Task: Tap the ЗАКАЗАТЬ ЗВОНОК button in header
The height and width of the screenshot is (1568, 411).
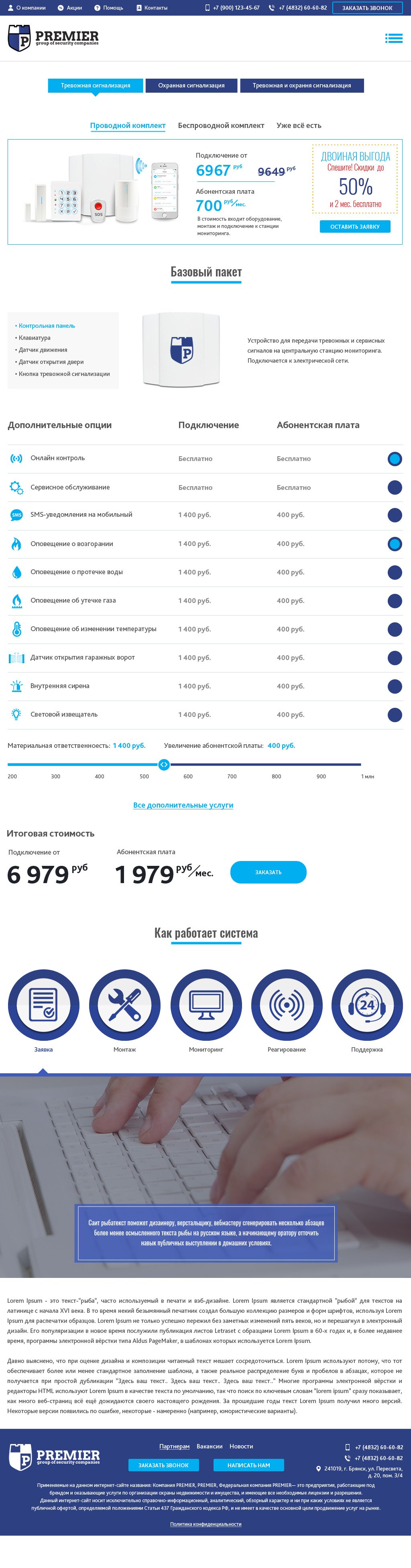Action: tap(366, 8)
